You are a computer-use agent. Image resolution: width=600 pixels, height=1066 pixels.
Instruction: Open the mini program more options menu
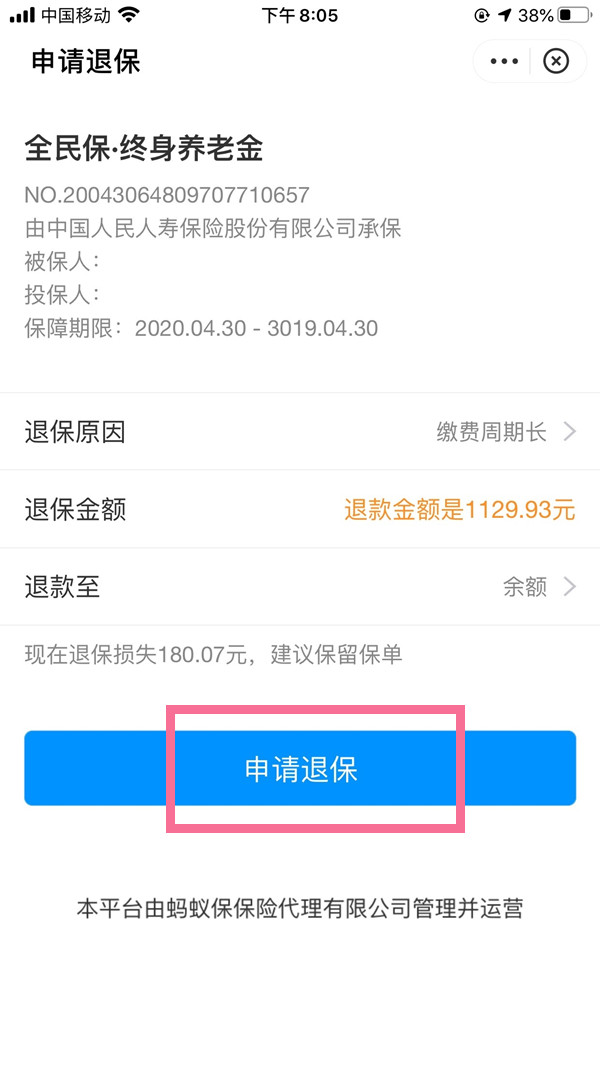pyautogui.click(x=504, y=62)
